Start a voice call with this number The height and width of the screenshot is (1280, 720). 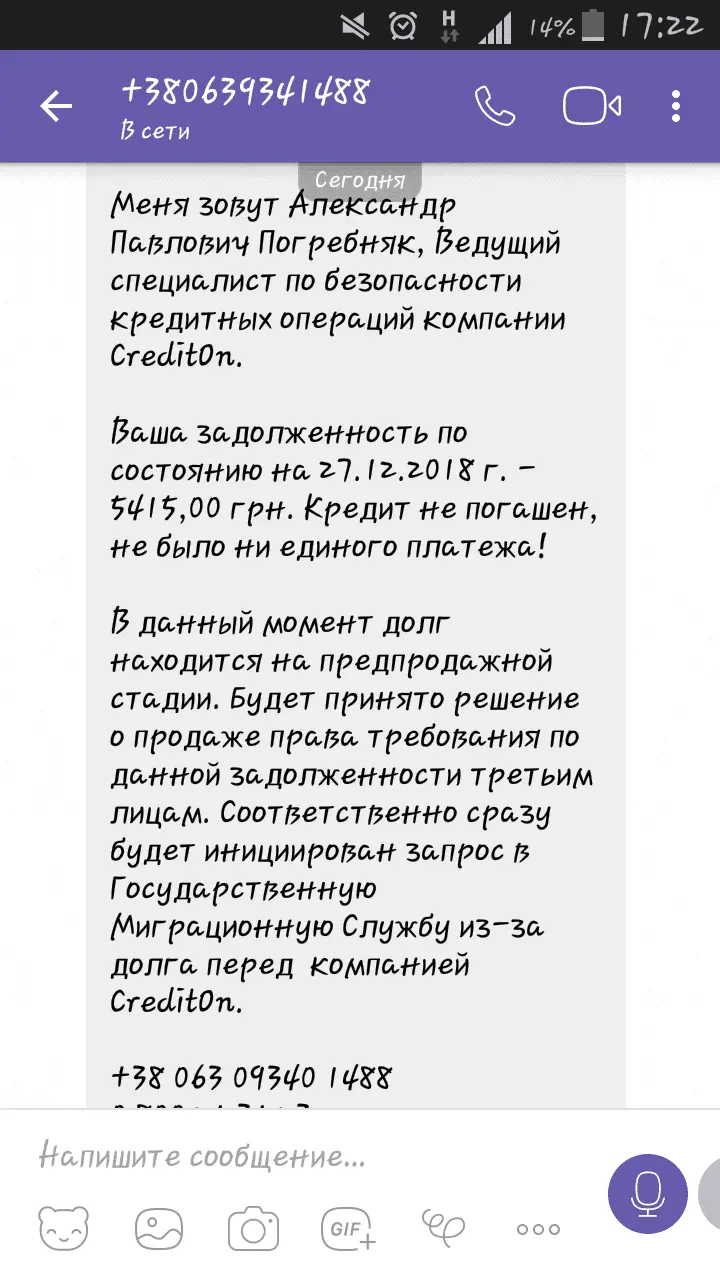[x=495, y=106]
